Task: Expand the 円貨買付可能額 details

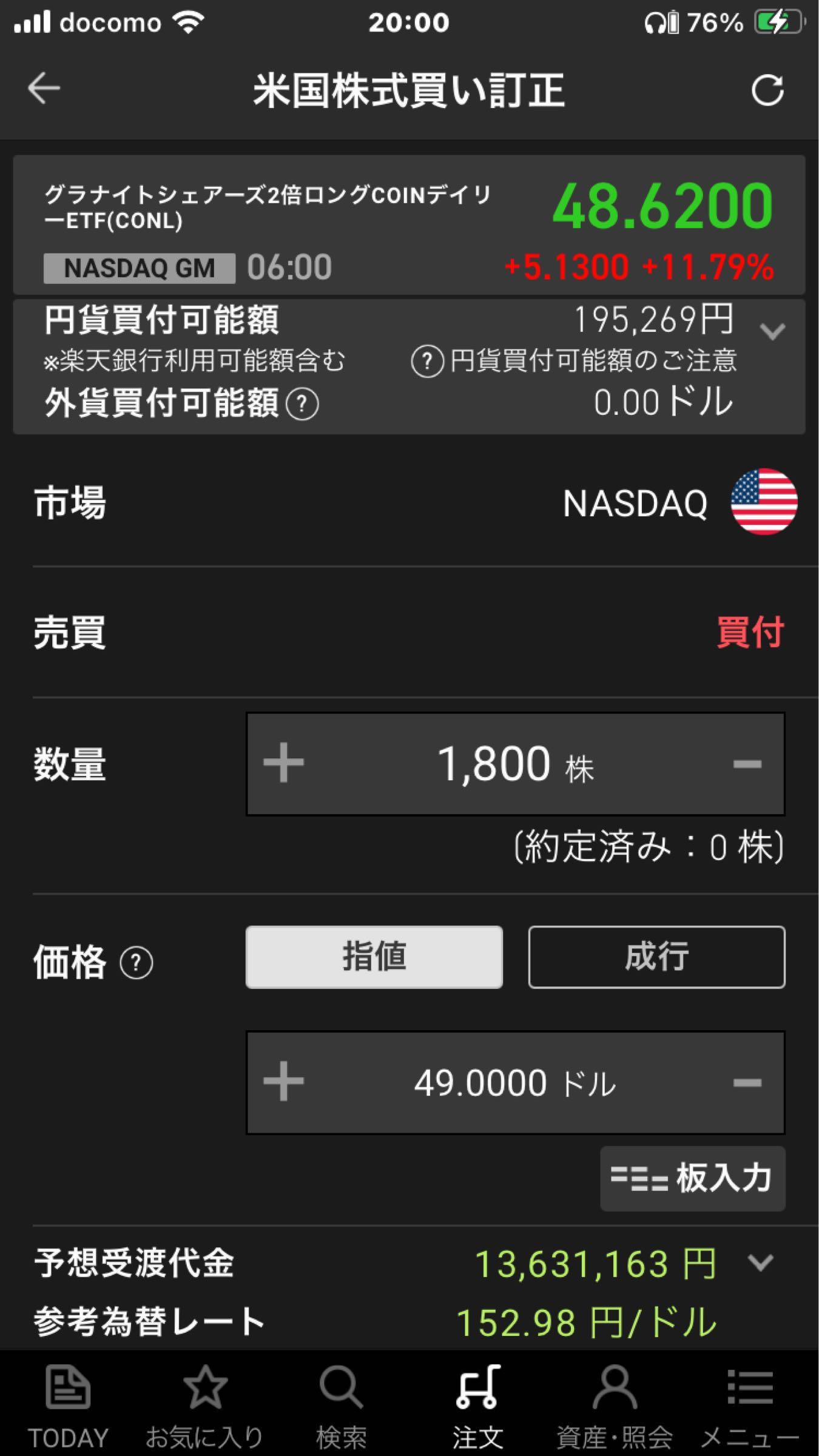Action: pyautogui.click(x=772, y=331)
